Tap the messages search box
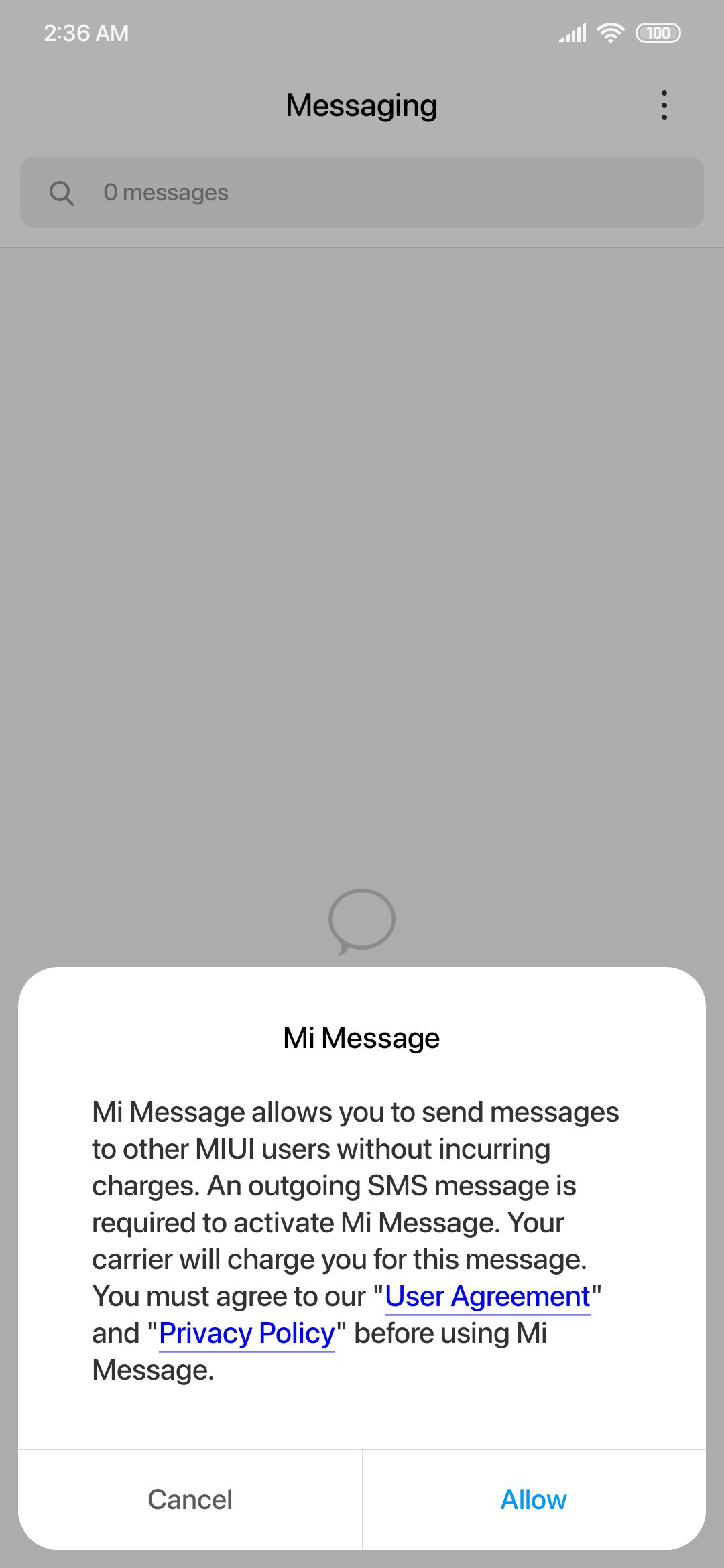724x1568 pixels. click(x=362, y=192)
